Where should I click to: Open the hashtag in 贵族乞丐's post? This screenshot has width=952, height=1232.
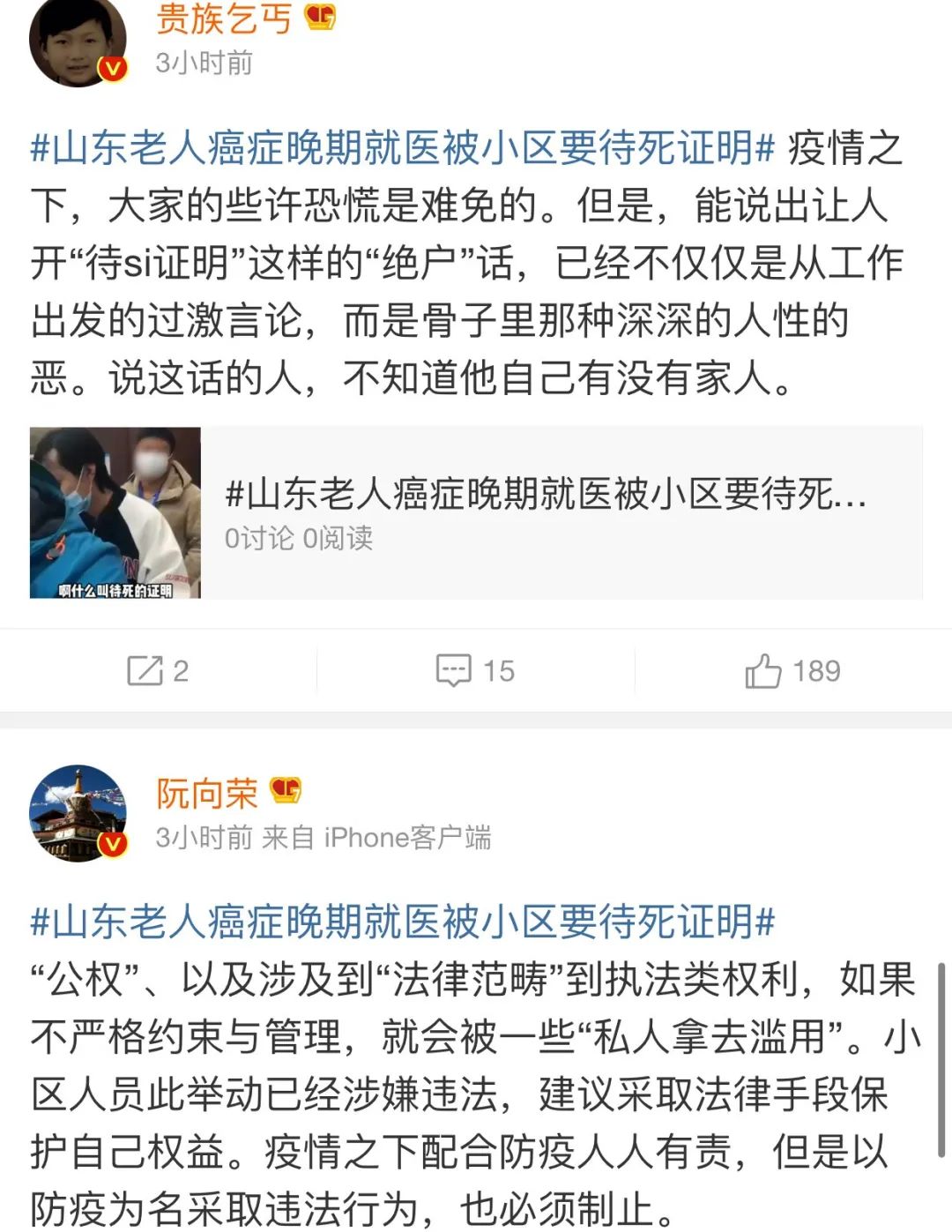(x=402, y=147)
